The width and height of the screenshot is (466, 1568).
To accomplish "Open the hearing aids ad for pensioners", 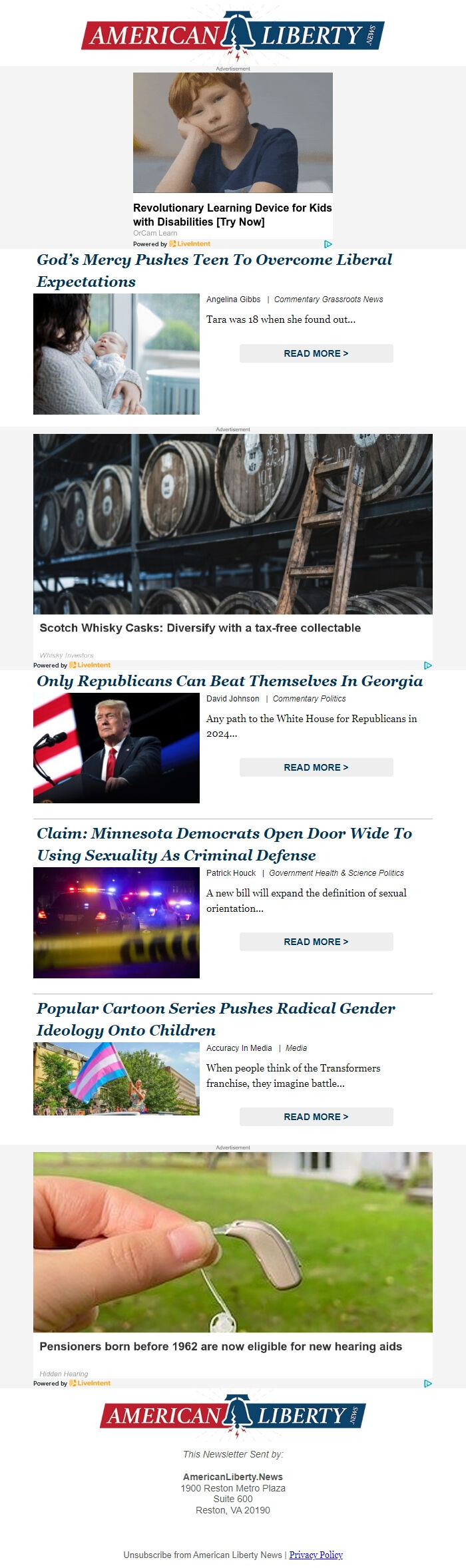I will 220,1346.
